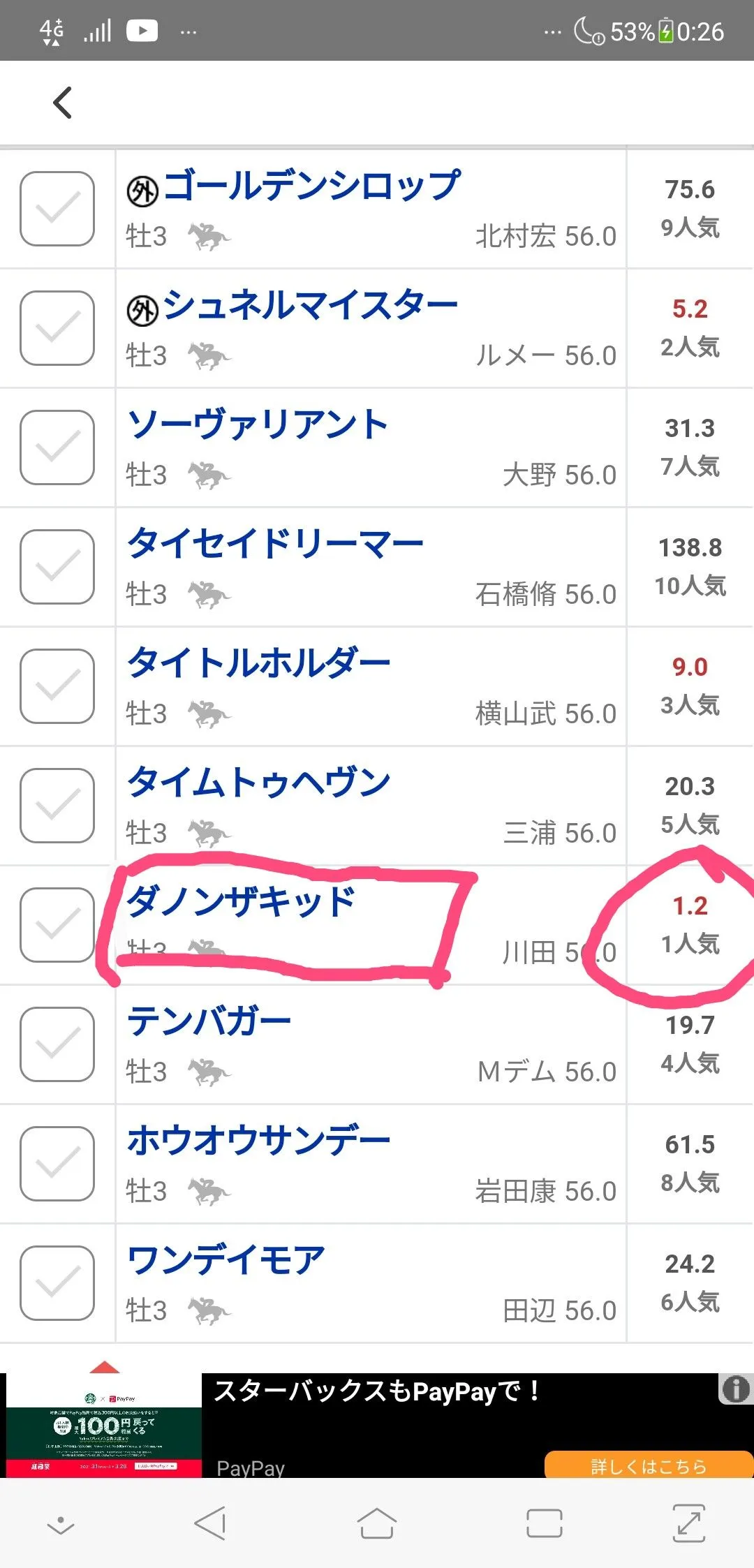Viewport: 754px width, 1568px height.
Task: Check the box for テンバガー
Action: 57,1044
